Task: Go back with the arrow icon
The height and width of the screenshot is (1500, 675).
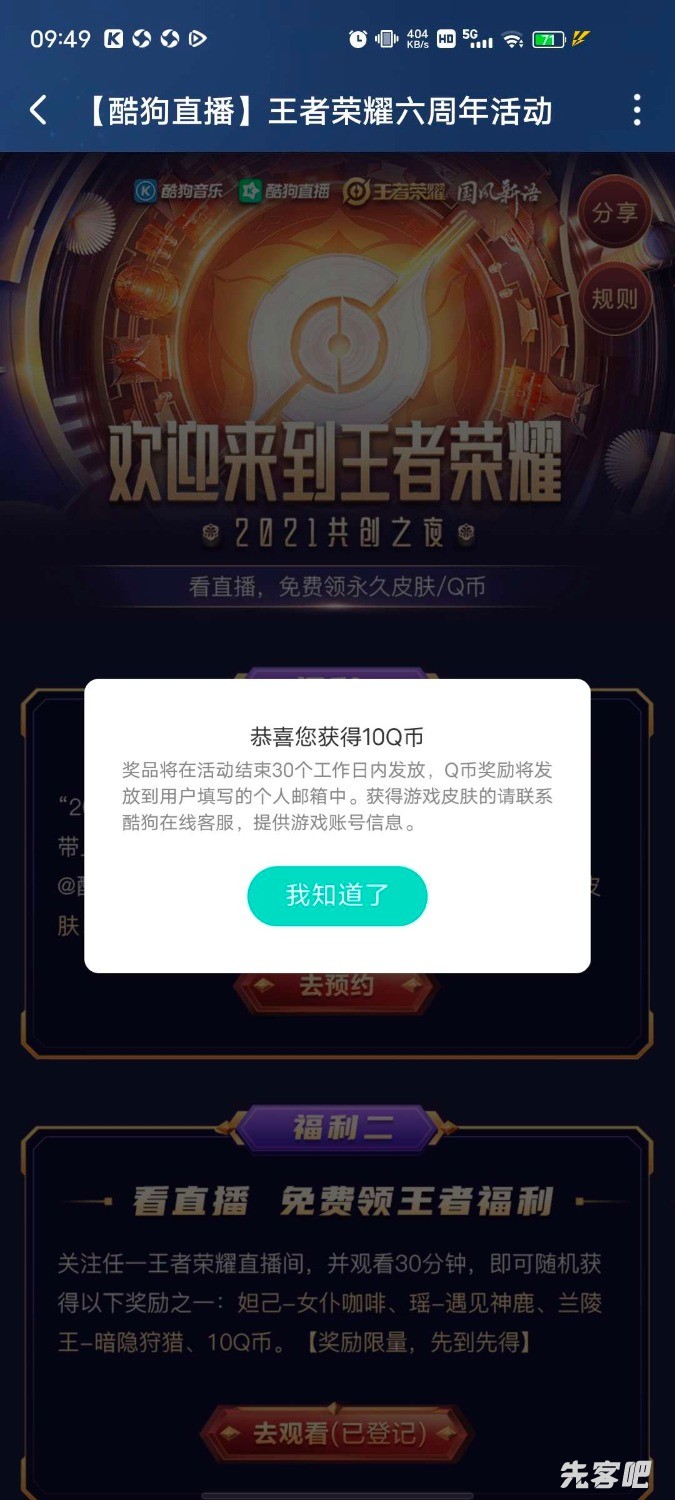Action: tap(39, 110)
